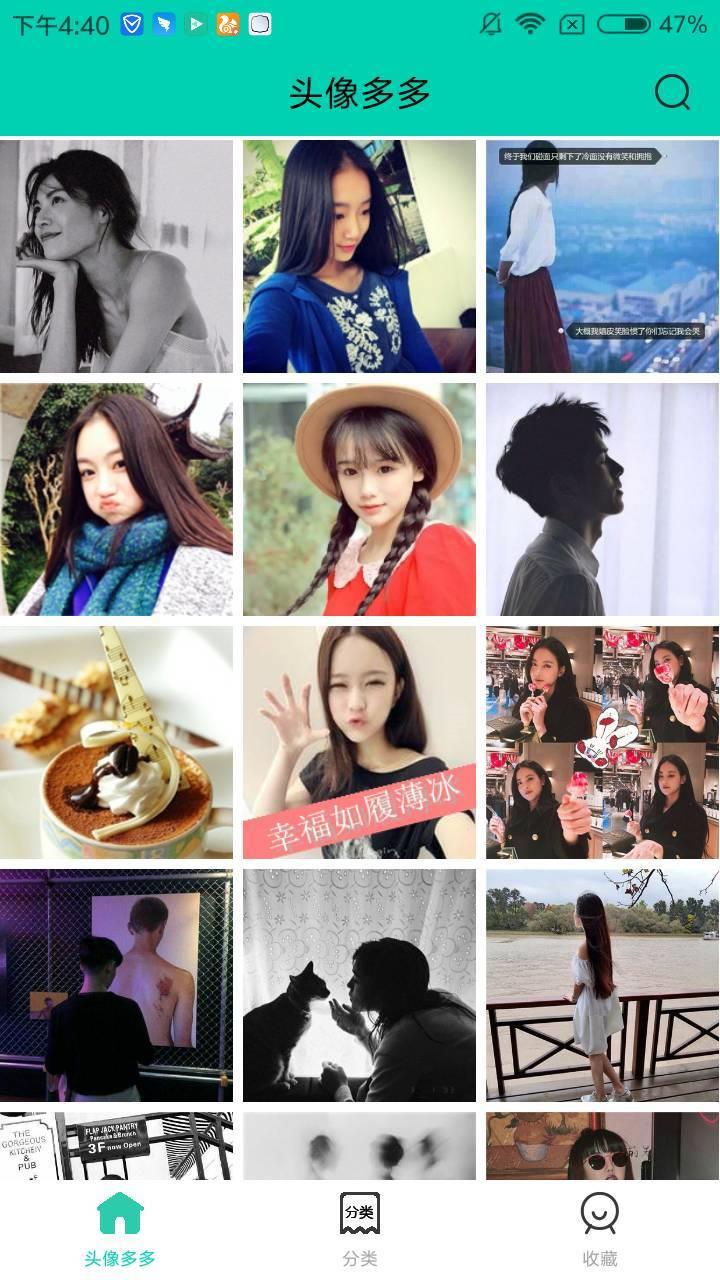Open the girl with straw hat and braids
720x1280 pixels.
pos(359,499)
